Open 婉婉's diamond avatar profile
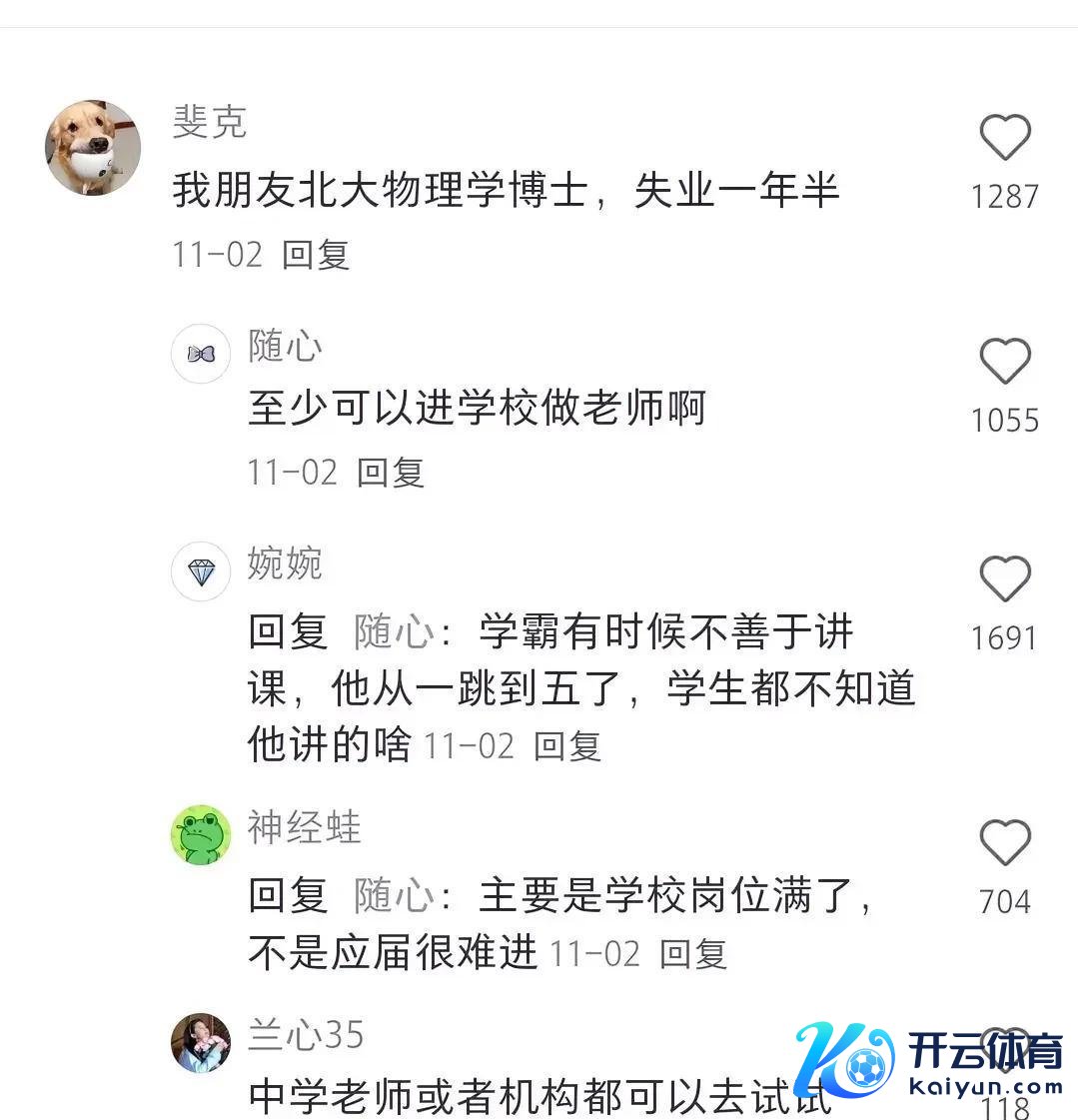The height and width of the screenshot is (1120, 1078). click(201, 571)
